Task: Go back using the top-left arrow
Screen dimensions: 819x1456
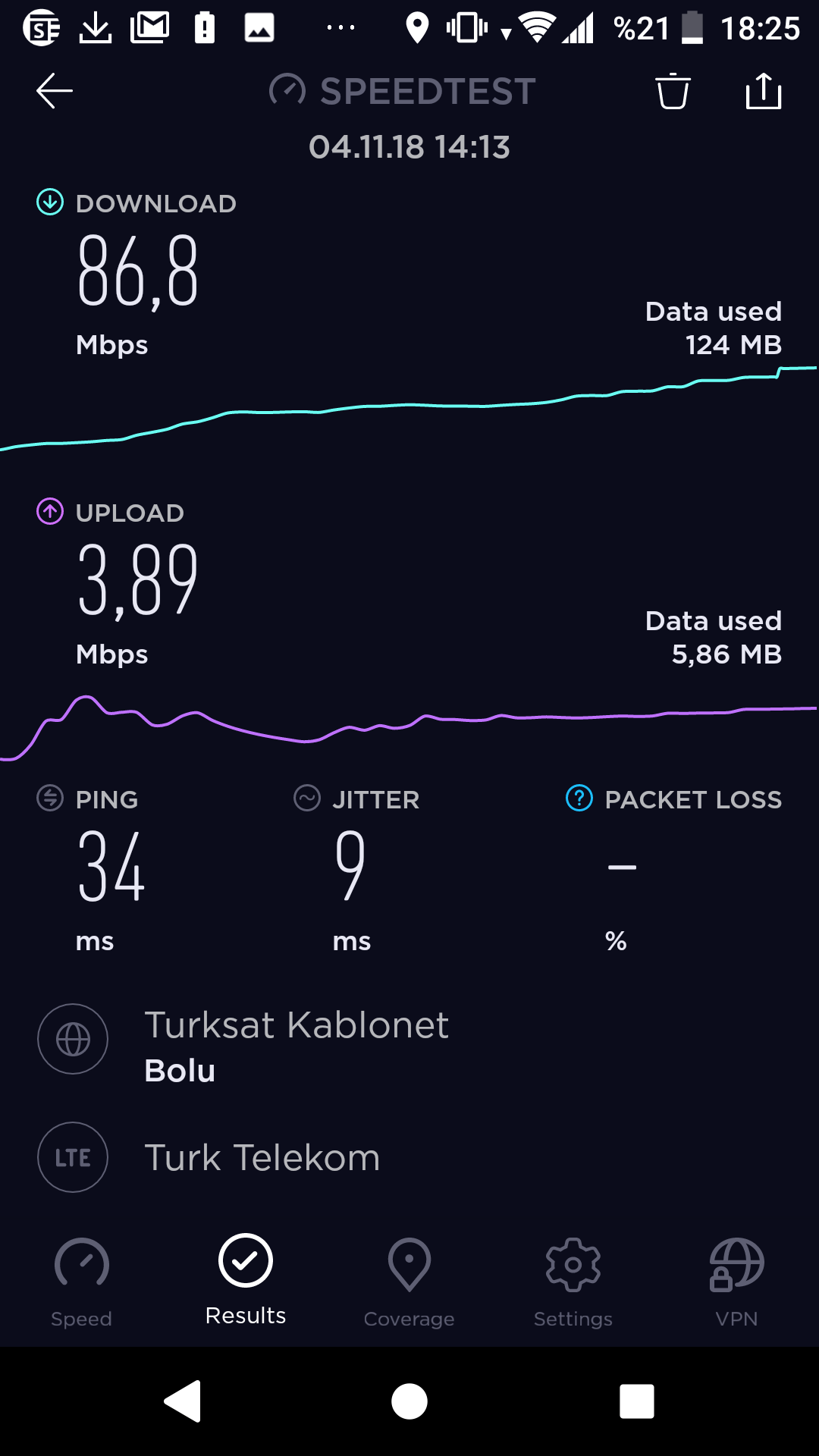Action: tap(55, 91)
